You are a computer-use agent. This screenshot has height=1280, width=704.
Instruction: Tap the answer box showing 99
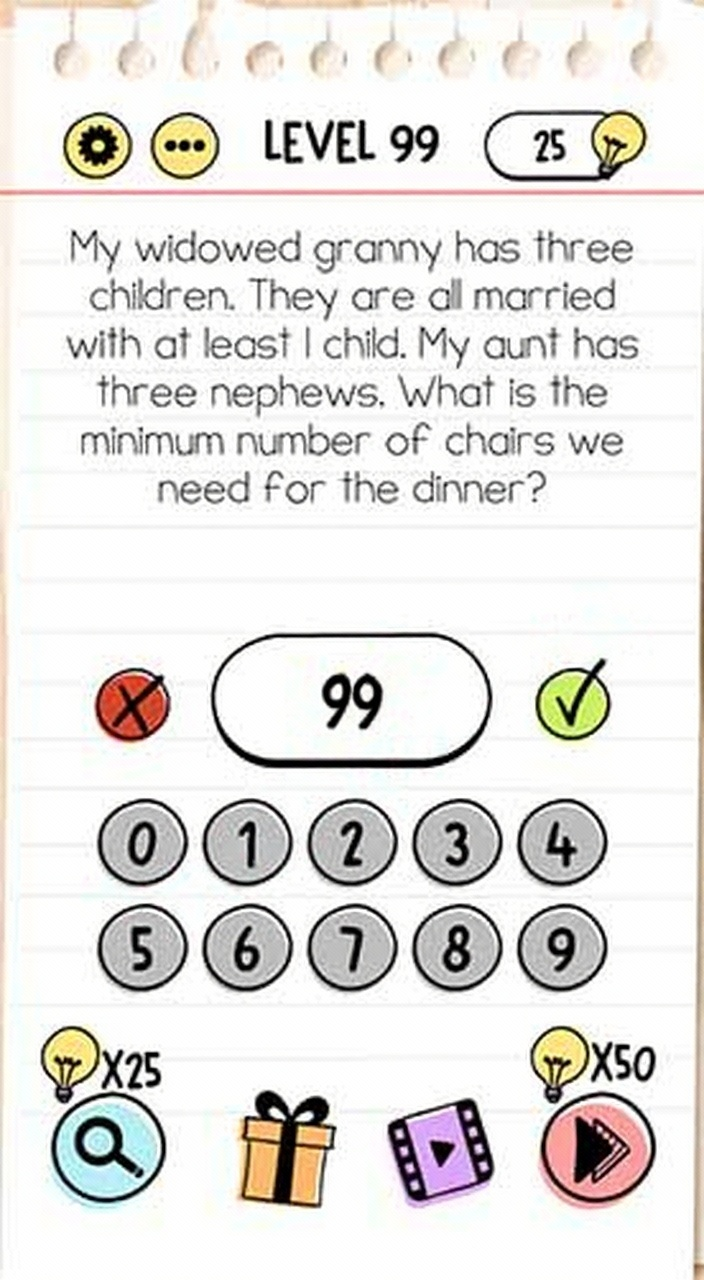tap(351, 701)
